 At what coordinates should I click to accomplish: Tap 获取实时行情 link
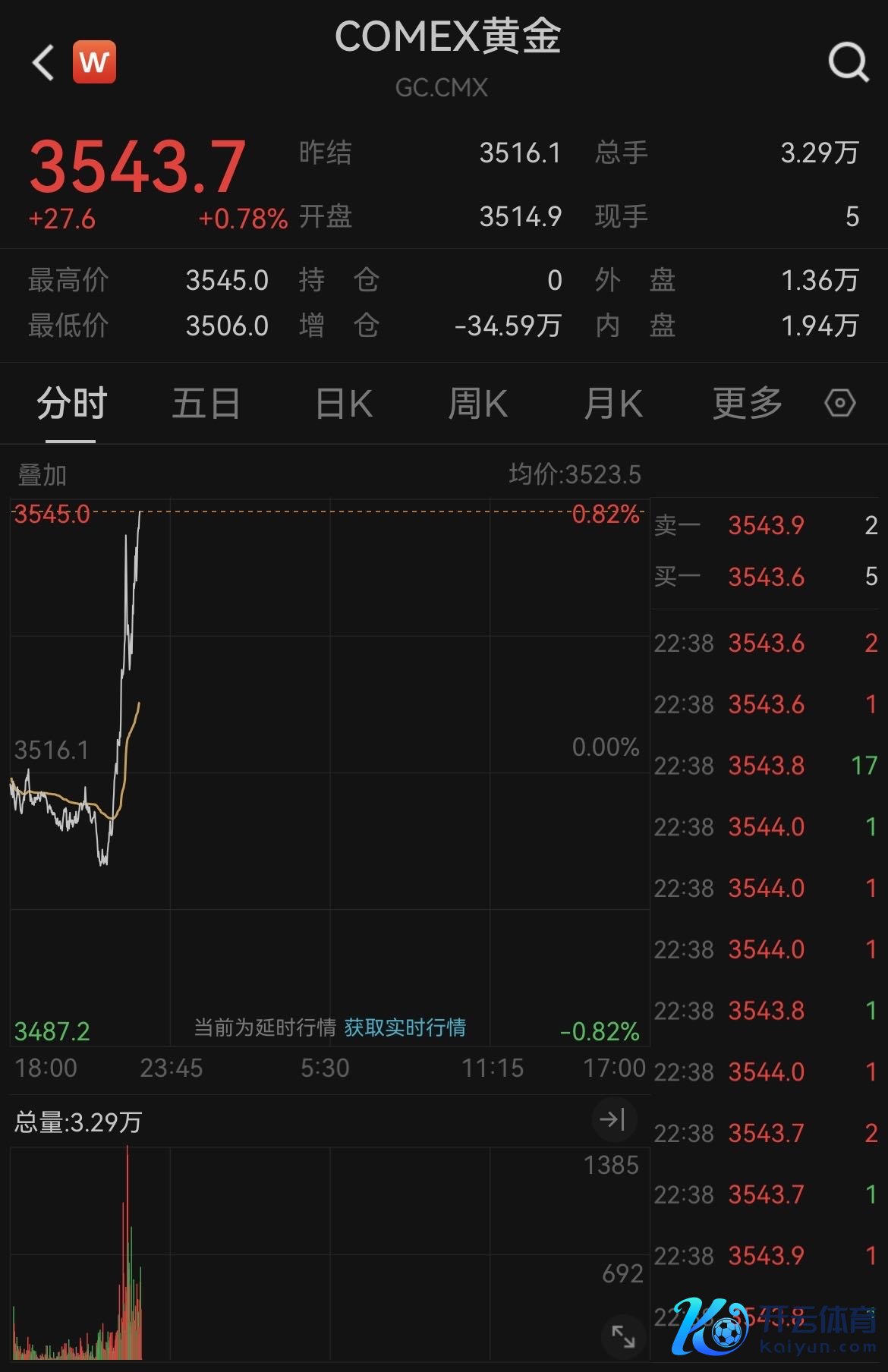[x=405, y=1027]
